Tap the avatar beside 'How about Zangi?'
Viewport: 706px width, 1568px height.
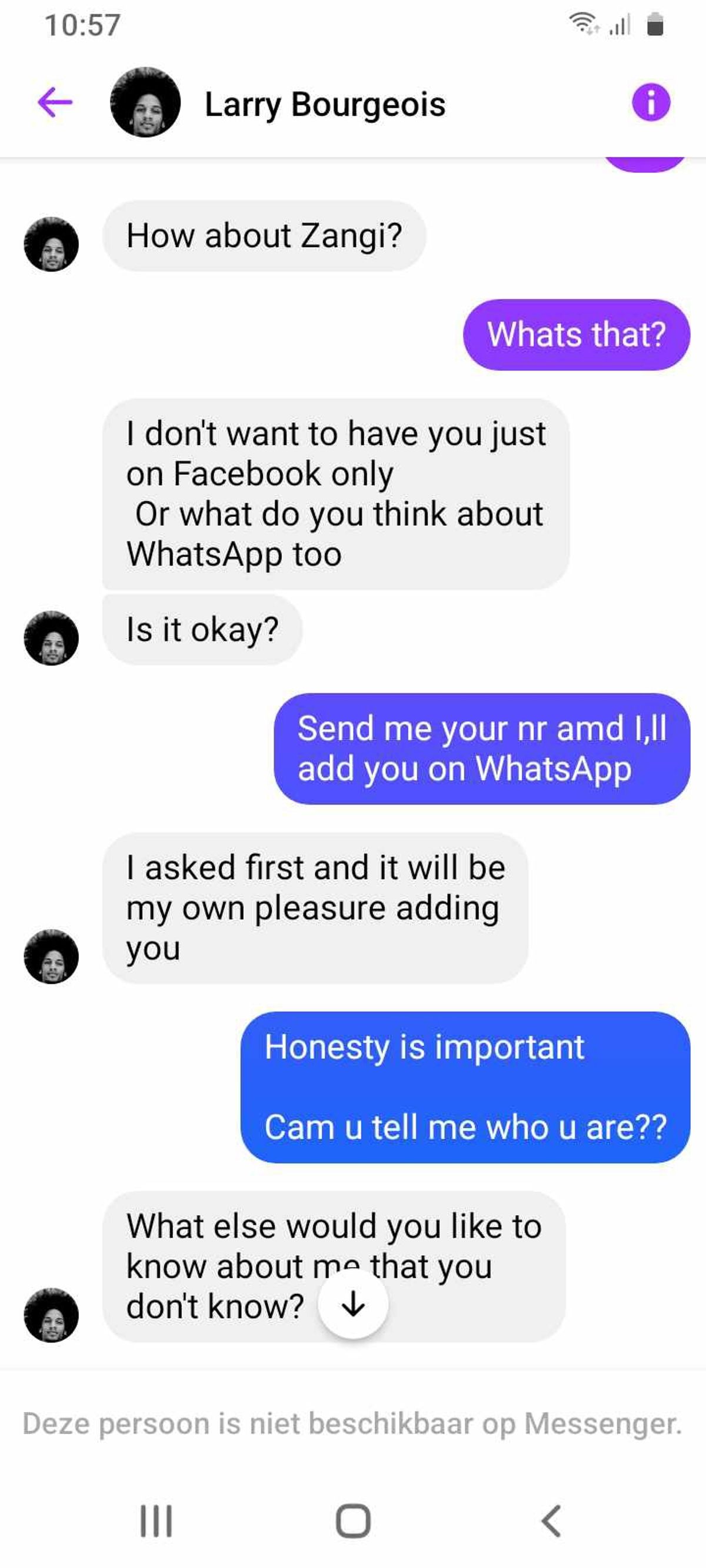51,244
